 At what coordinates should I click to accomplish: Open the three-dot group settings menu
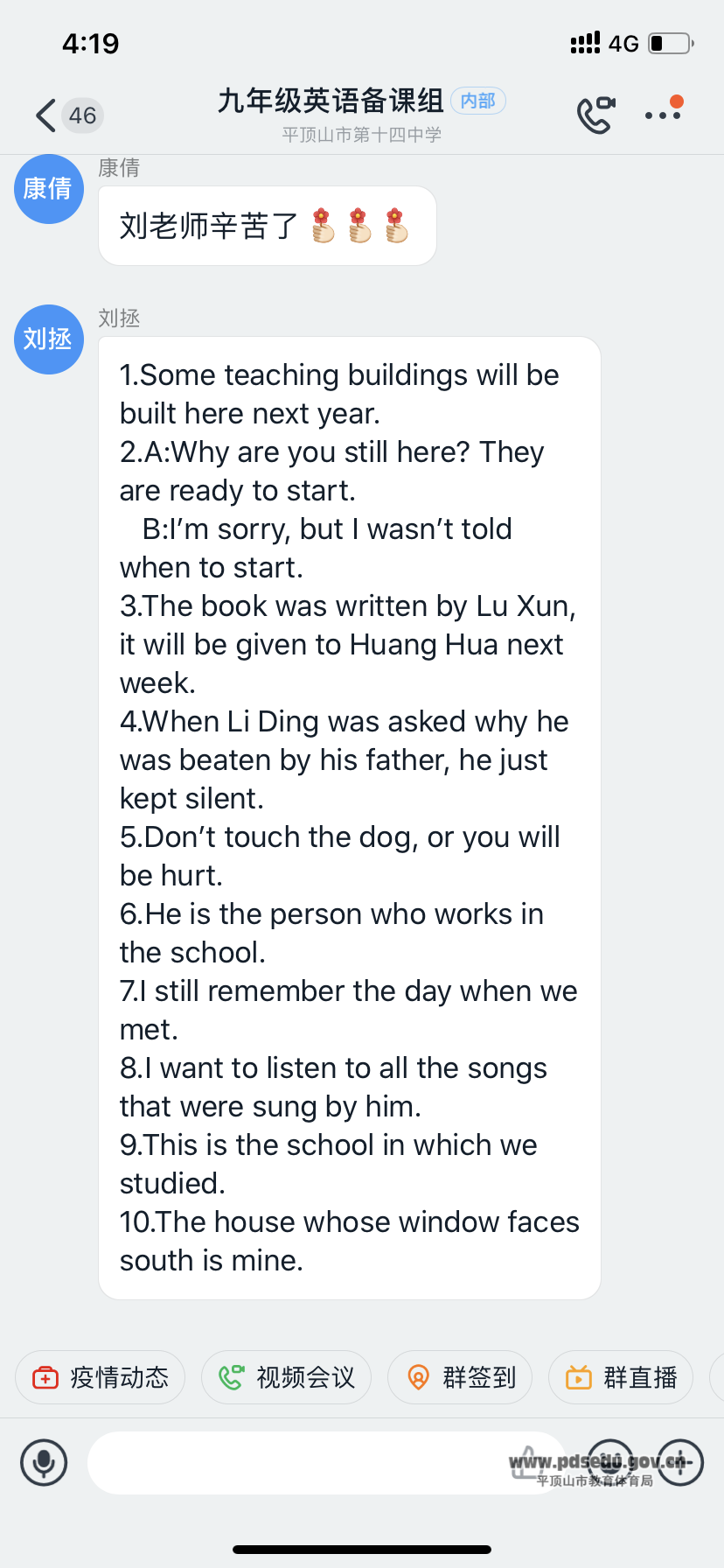[x=663, y=115]
